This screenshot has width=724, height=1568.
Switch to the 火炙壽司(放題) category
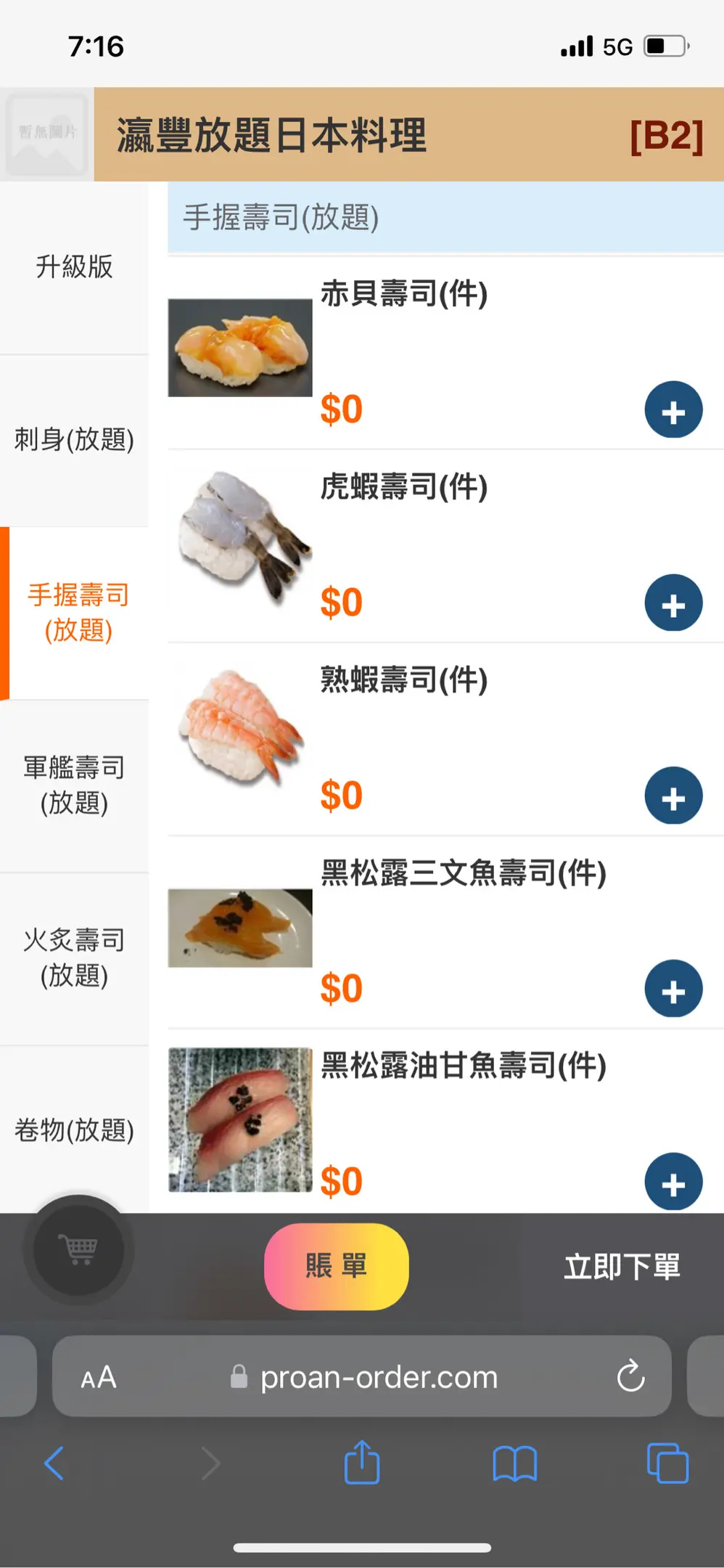coord(74,958)
